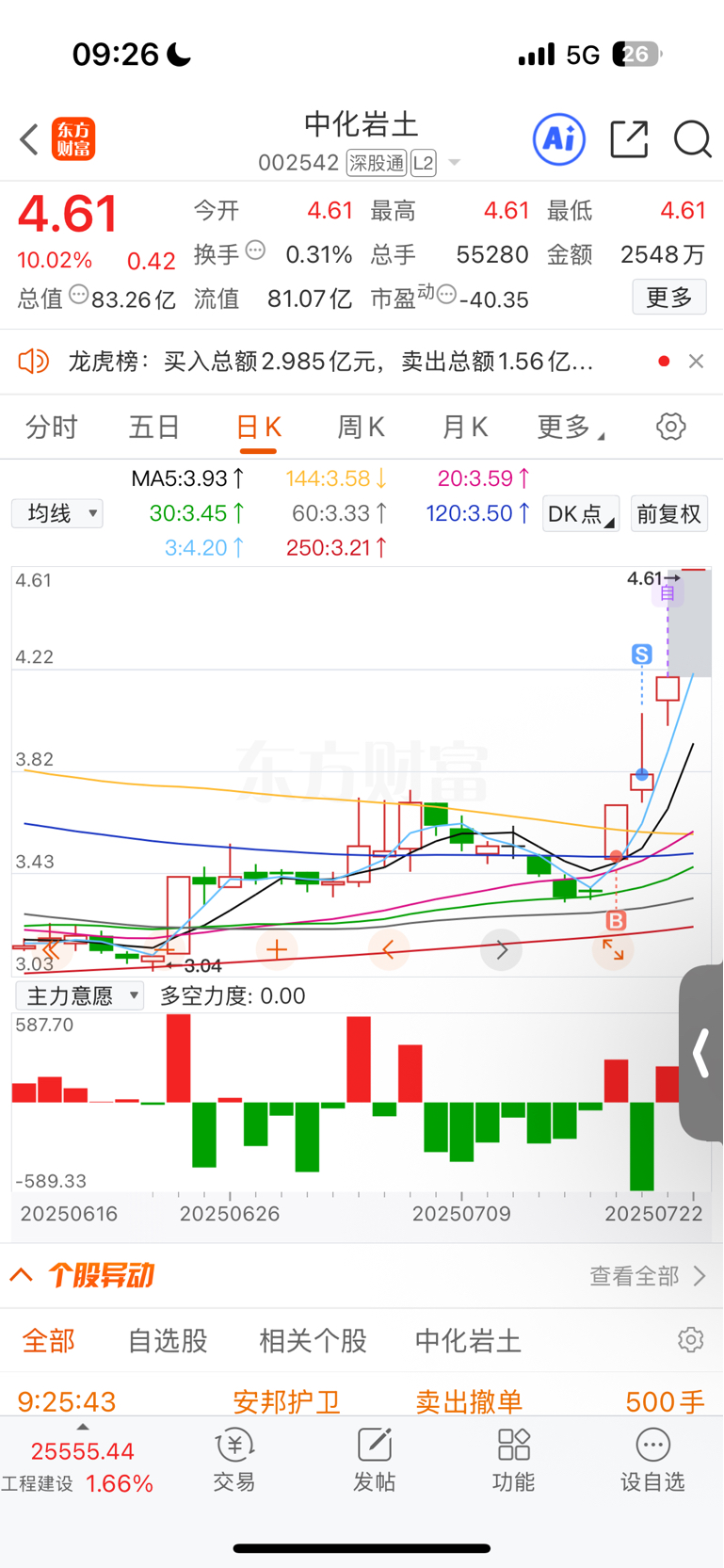
Task: Open the 均线 indicator dropdown
Action: click(57, 513)
